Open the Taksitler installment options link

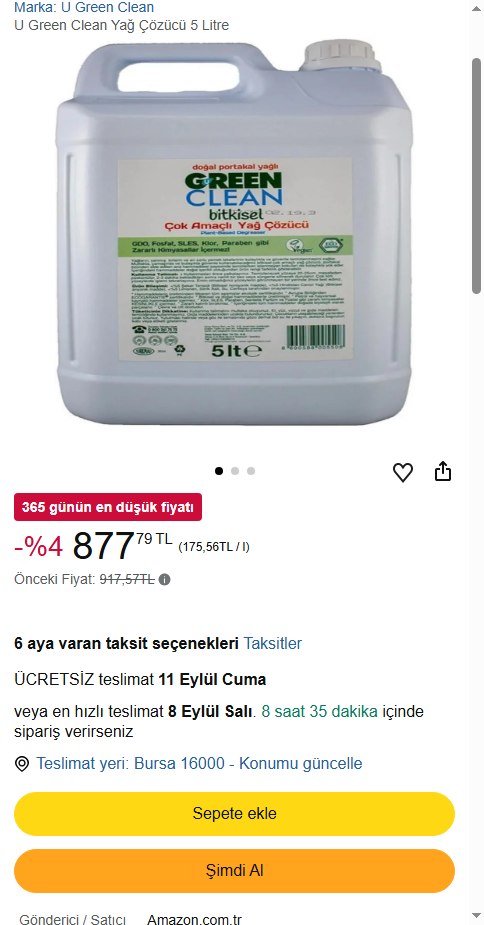(273, 643)
